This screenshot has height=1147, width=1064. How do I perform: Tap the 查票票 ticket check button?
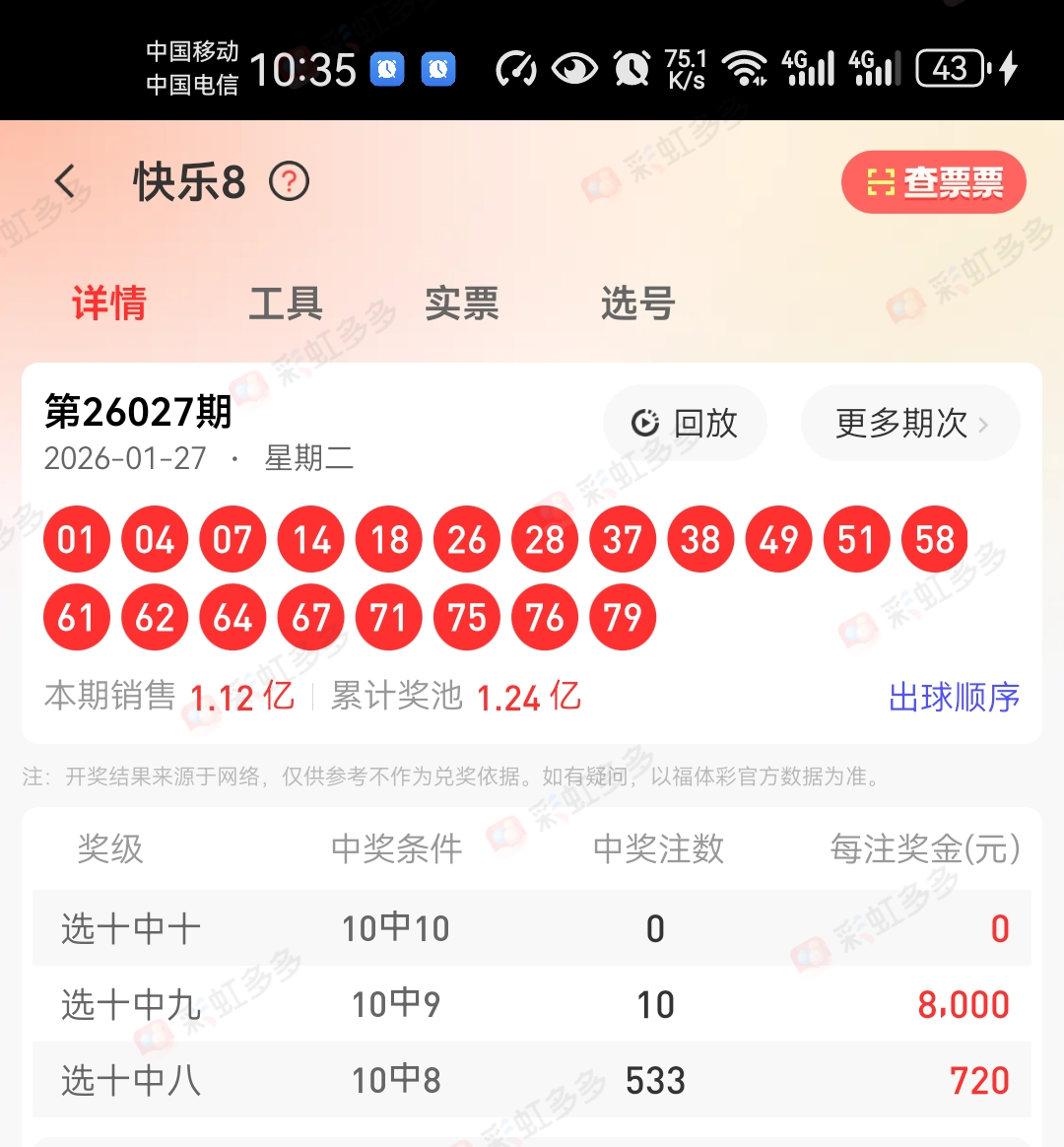[933, 182]
